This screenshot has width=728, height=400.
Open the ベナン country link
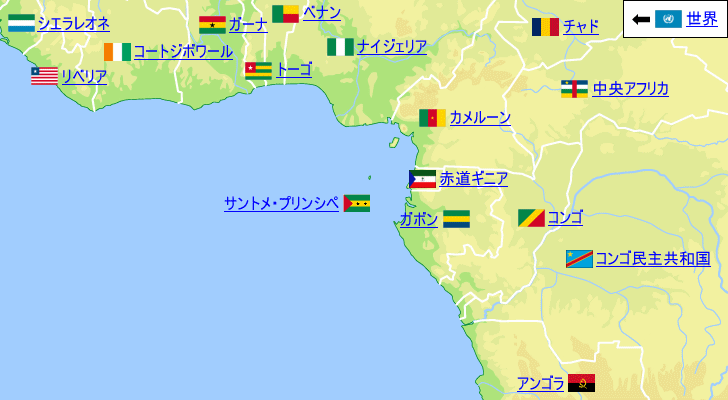[321, 14]
